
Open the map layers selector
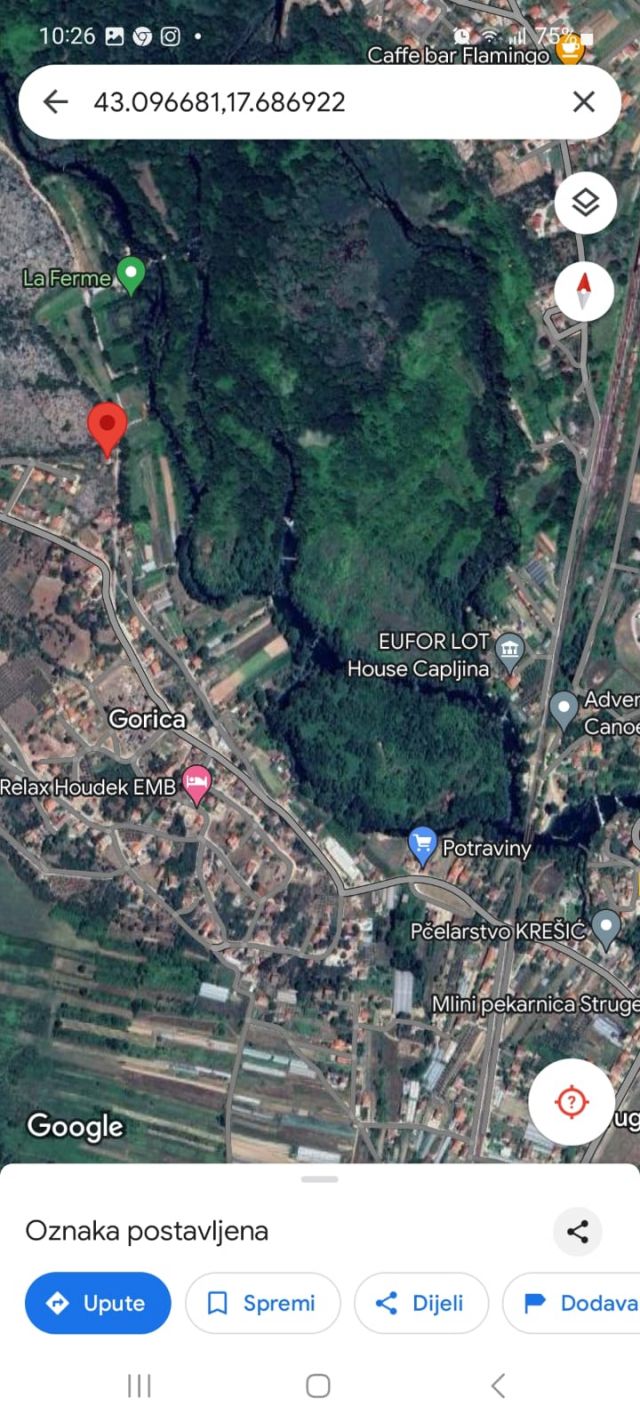(585, 203)
